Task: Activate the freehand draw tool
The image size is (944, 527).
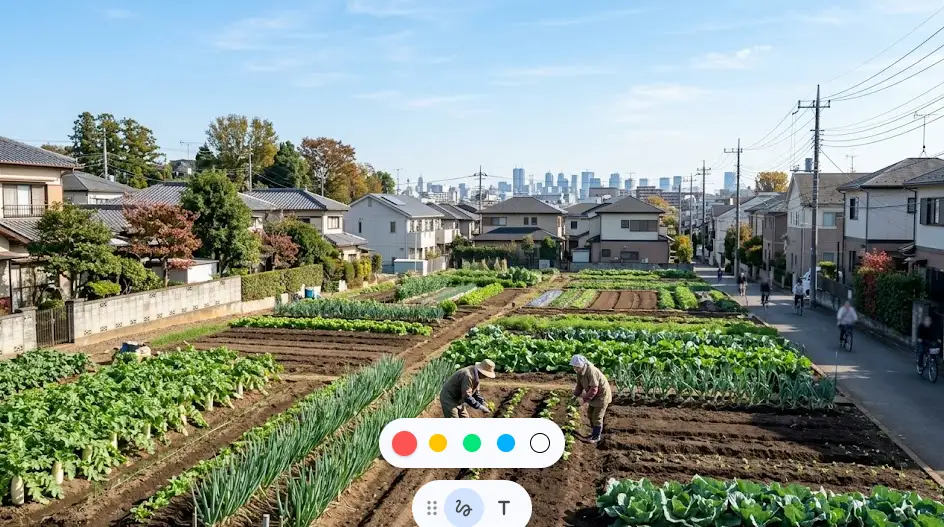Action: point(464,508)
